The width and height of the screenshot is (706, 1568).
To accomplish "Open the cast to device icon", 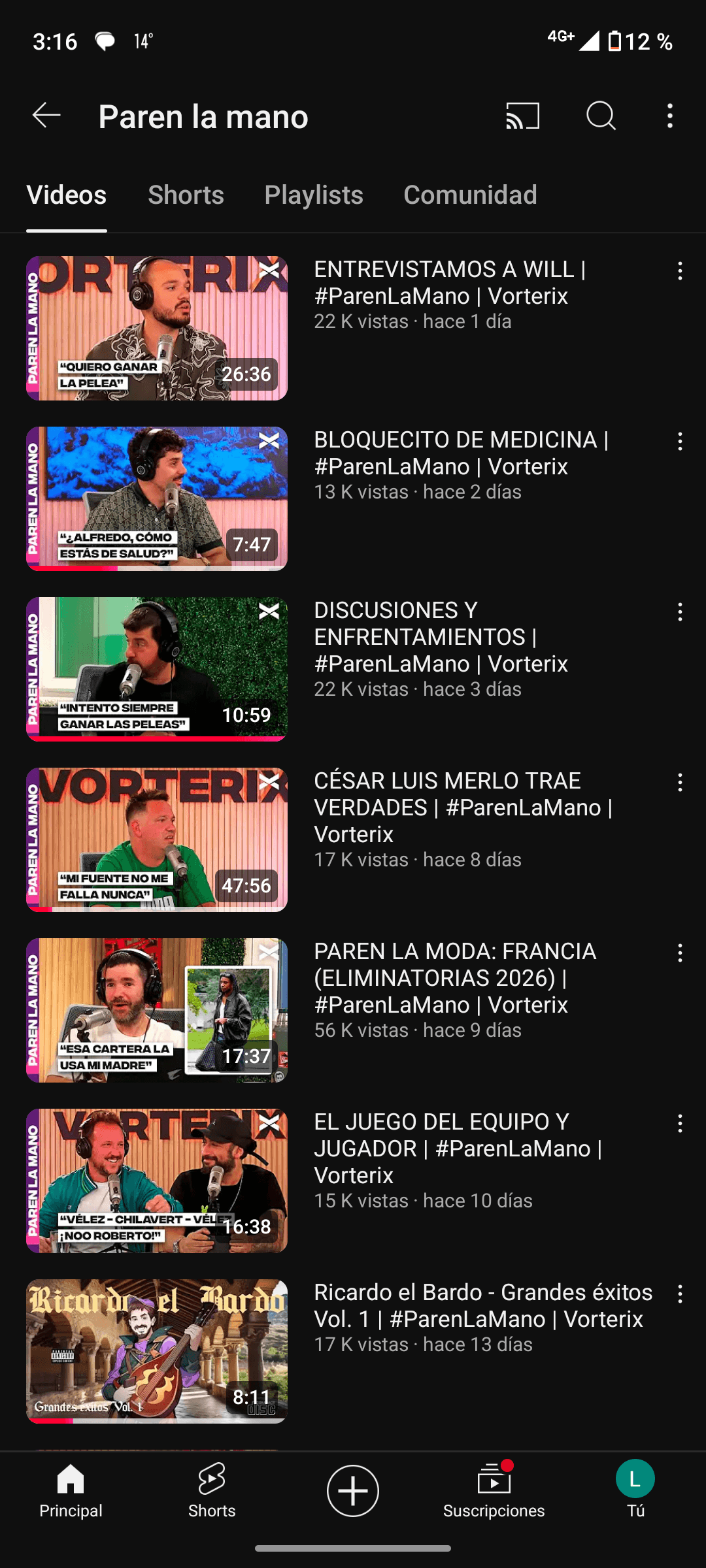I will coord(522,116).
